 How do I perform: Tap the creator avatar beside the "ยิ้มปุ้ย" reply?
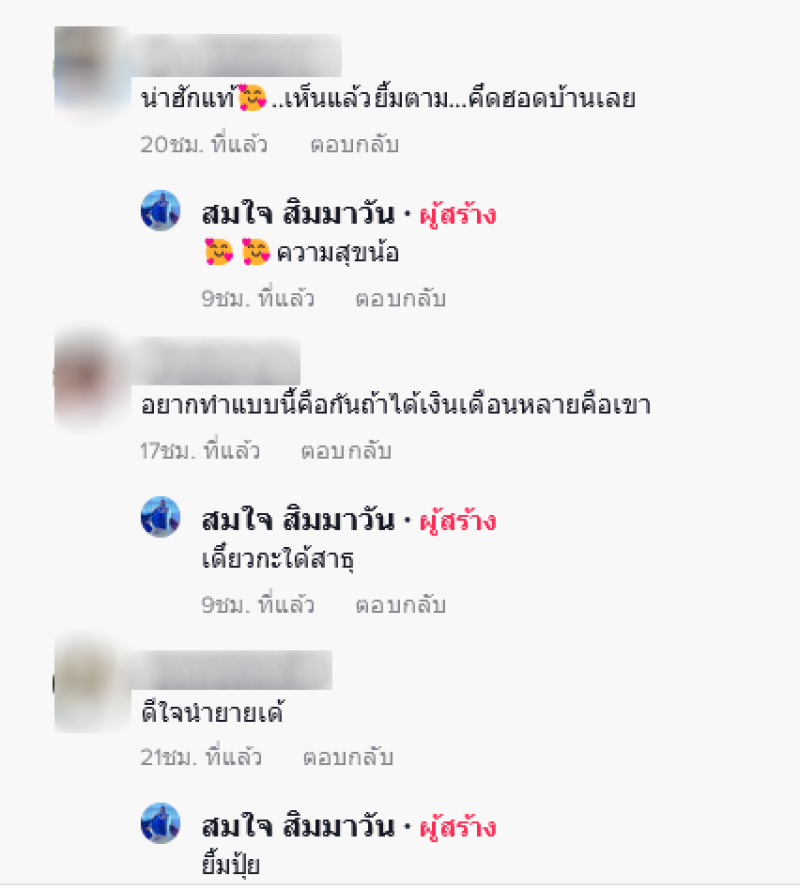[x=161, y=823]
